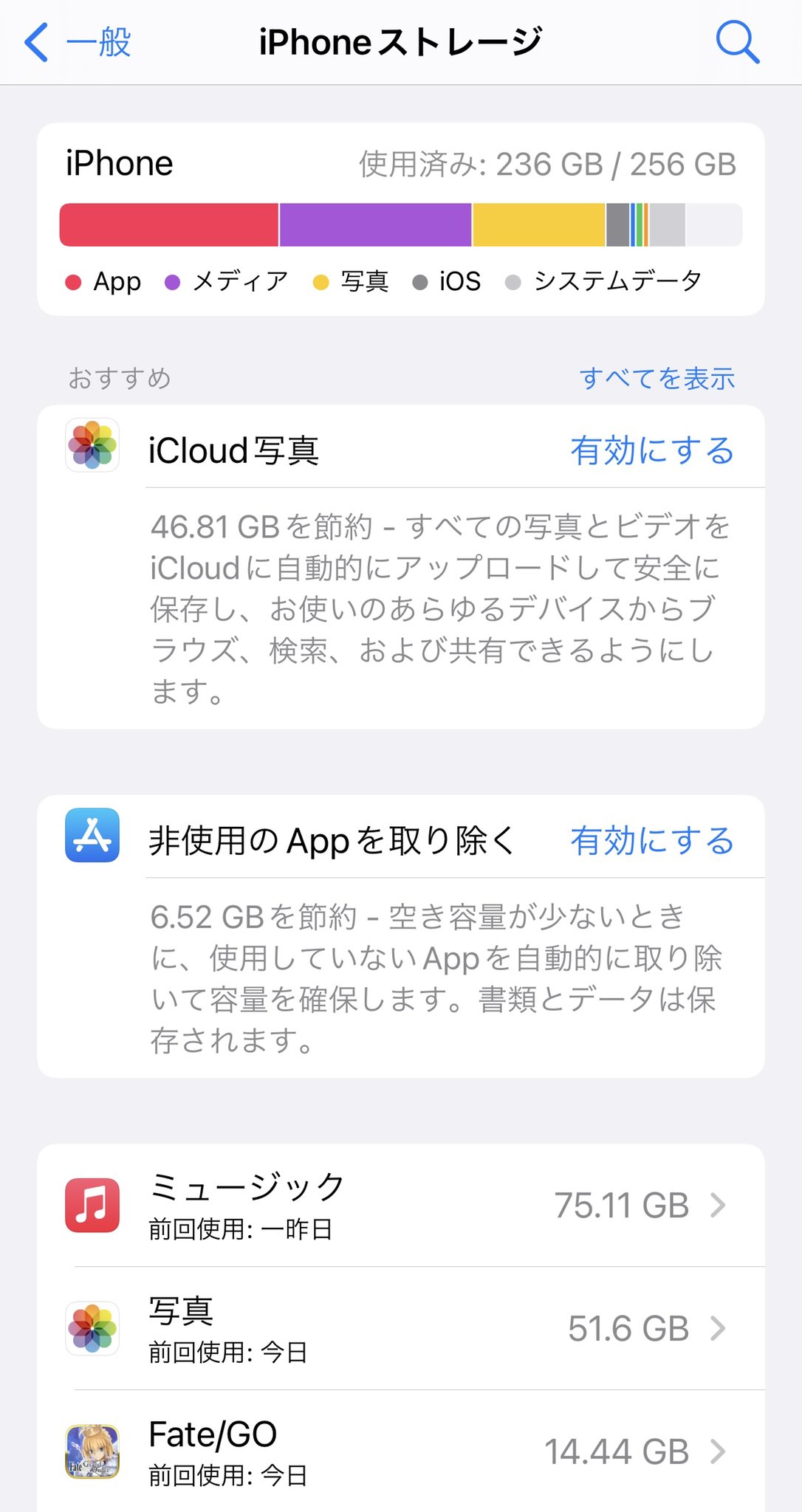Open Fate/GO storage details
802x1512 pixels.
[x=400, y=1451]
